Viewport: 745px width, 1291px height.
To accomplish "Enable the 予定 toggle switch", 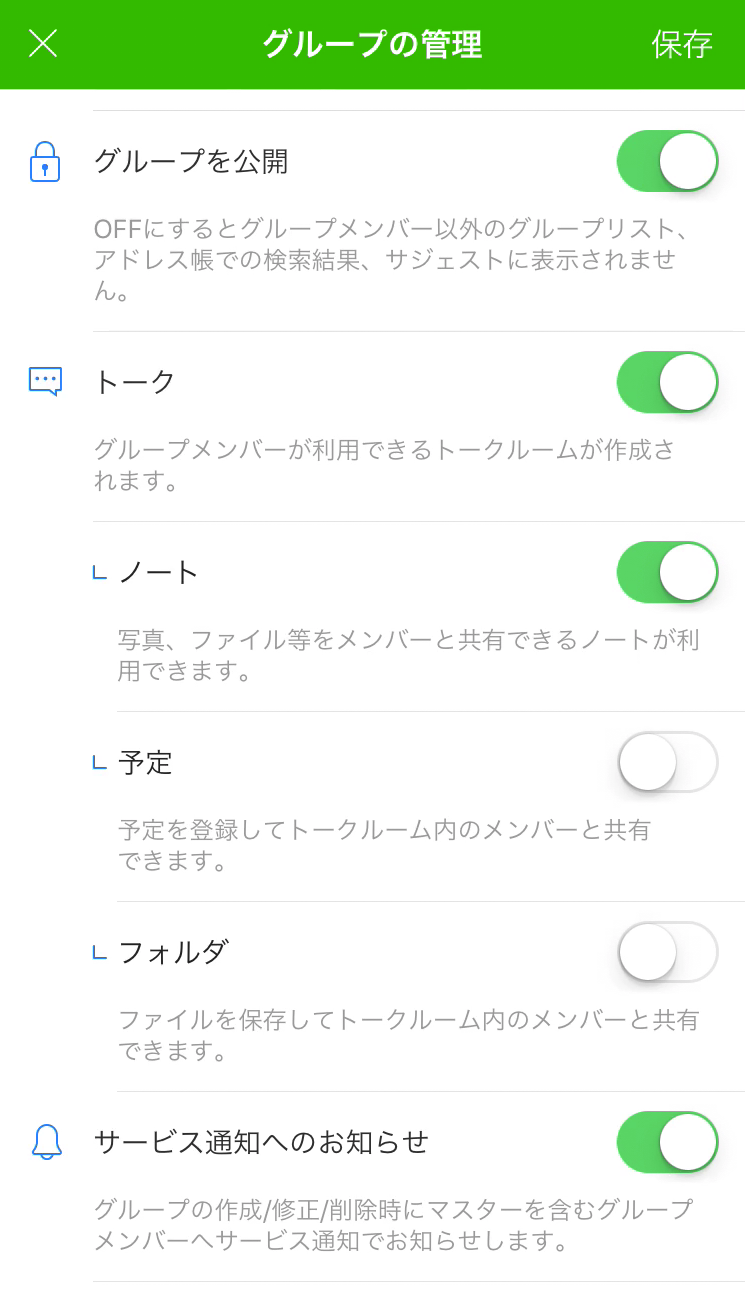I will point(666,761).
